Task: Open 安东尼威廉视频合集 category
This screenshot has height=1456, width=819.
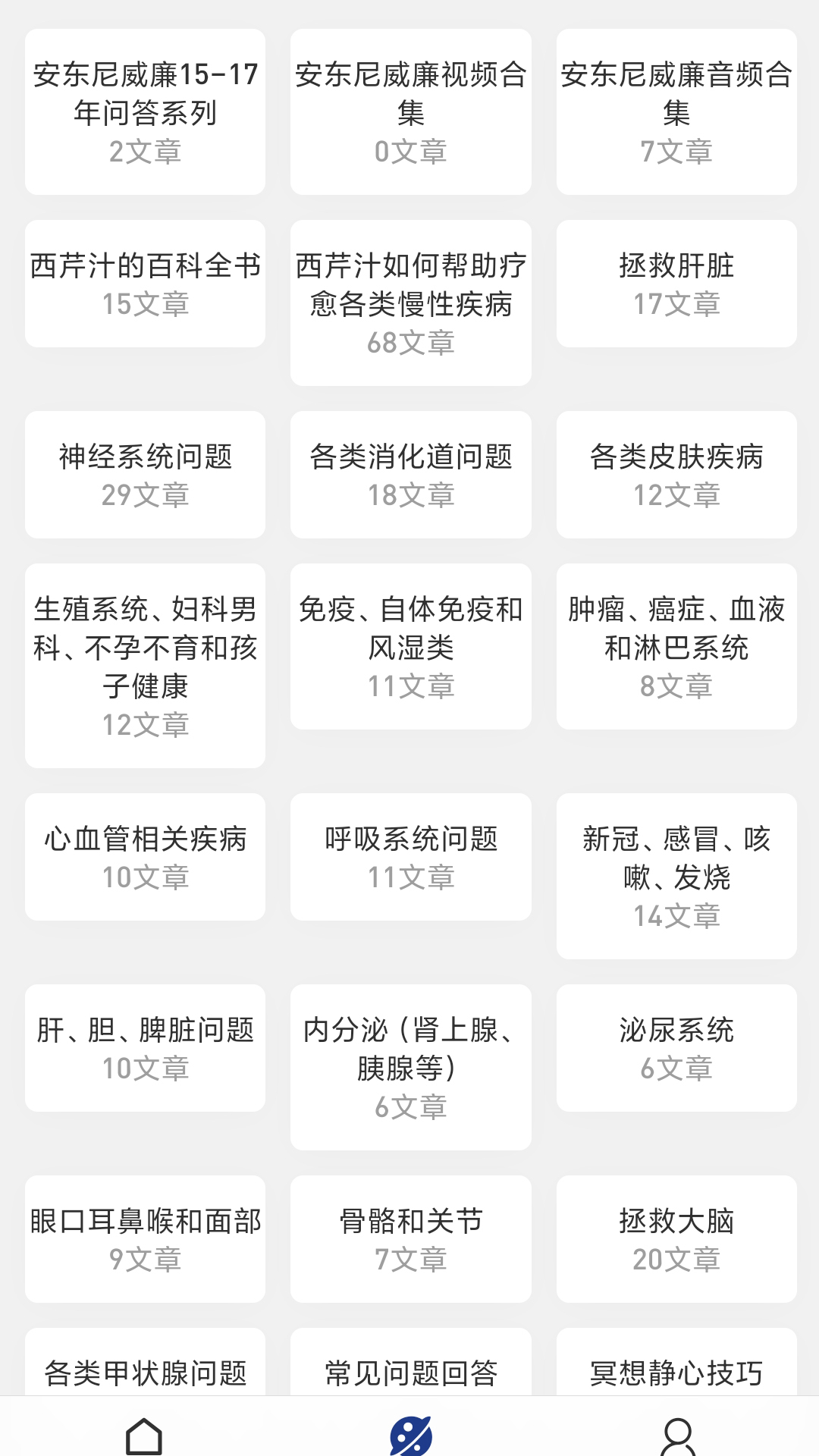Action: click(410, 112)
